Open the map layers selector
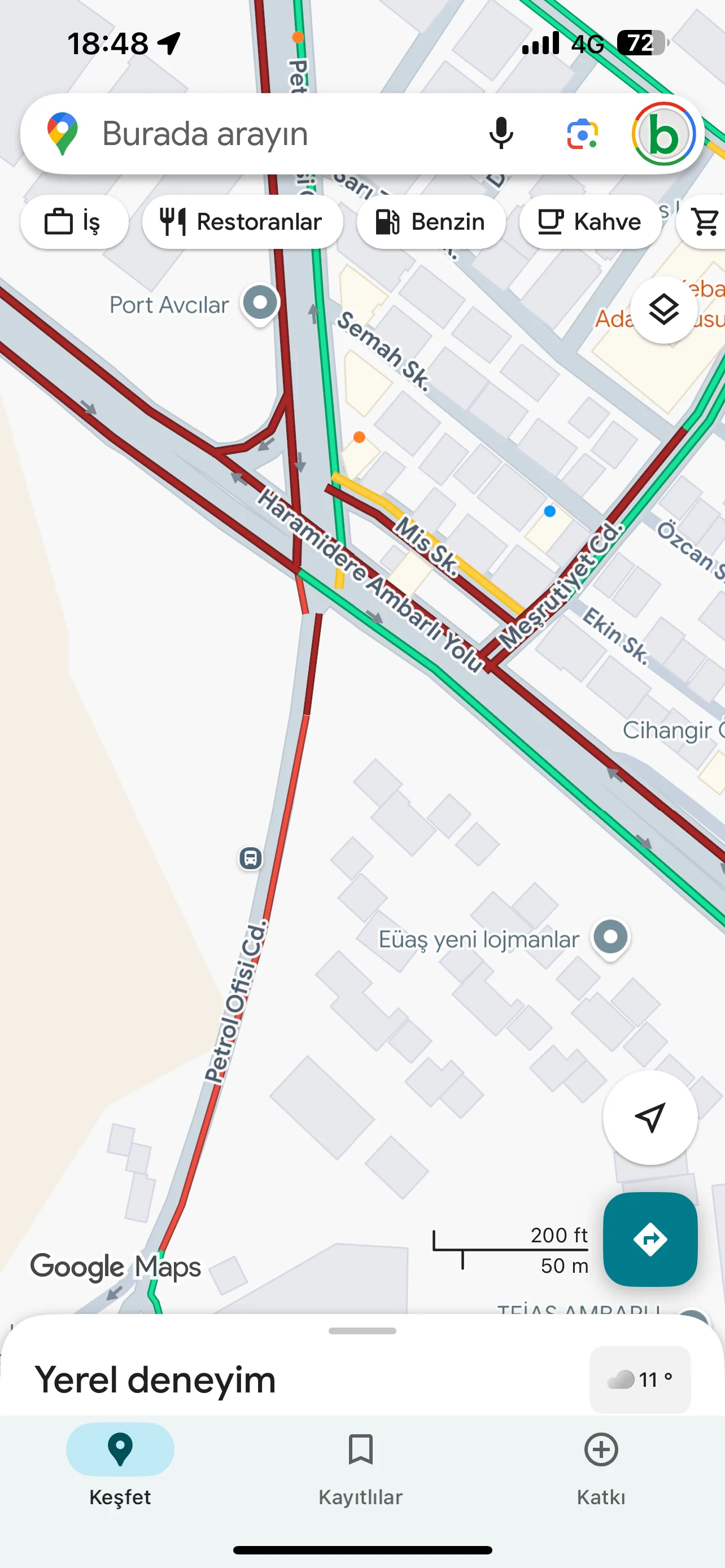Viewport: 725px width, 1568px height. click(x=663, y=310)
